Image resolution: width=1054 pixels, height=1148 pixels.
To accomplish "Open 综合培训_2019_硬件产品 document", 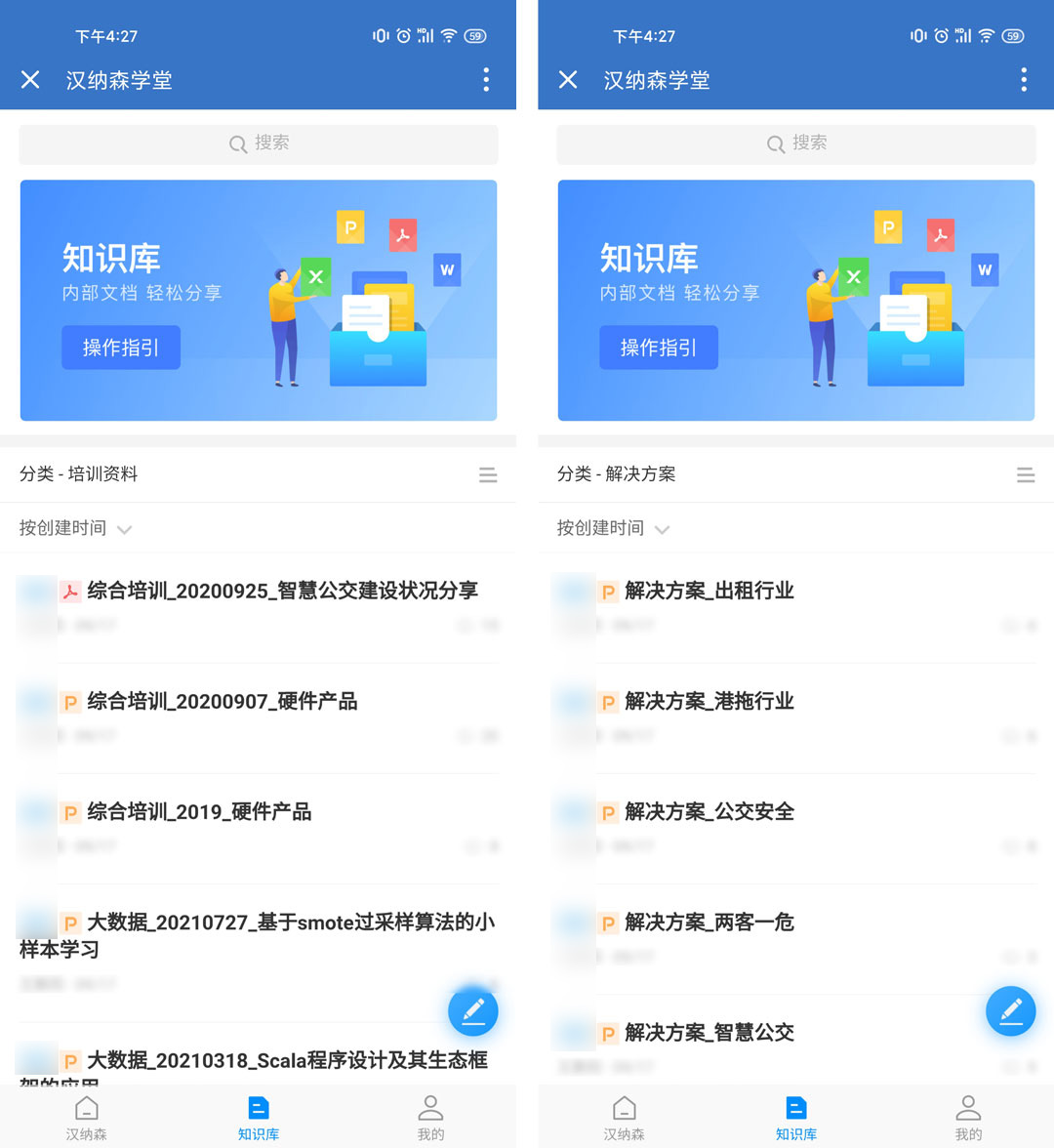I will tap(199, 811).
